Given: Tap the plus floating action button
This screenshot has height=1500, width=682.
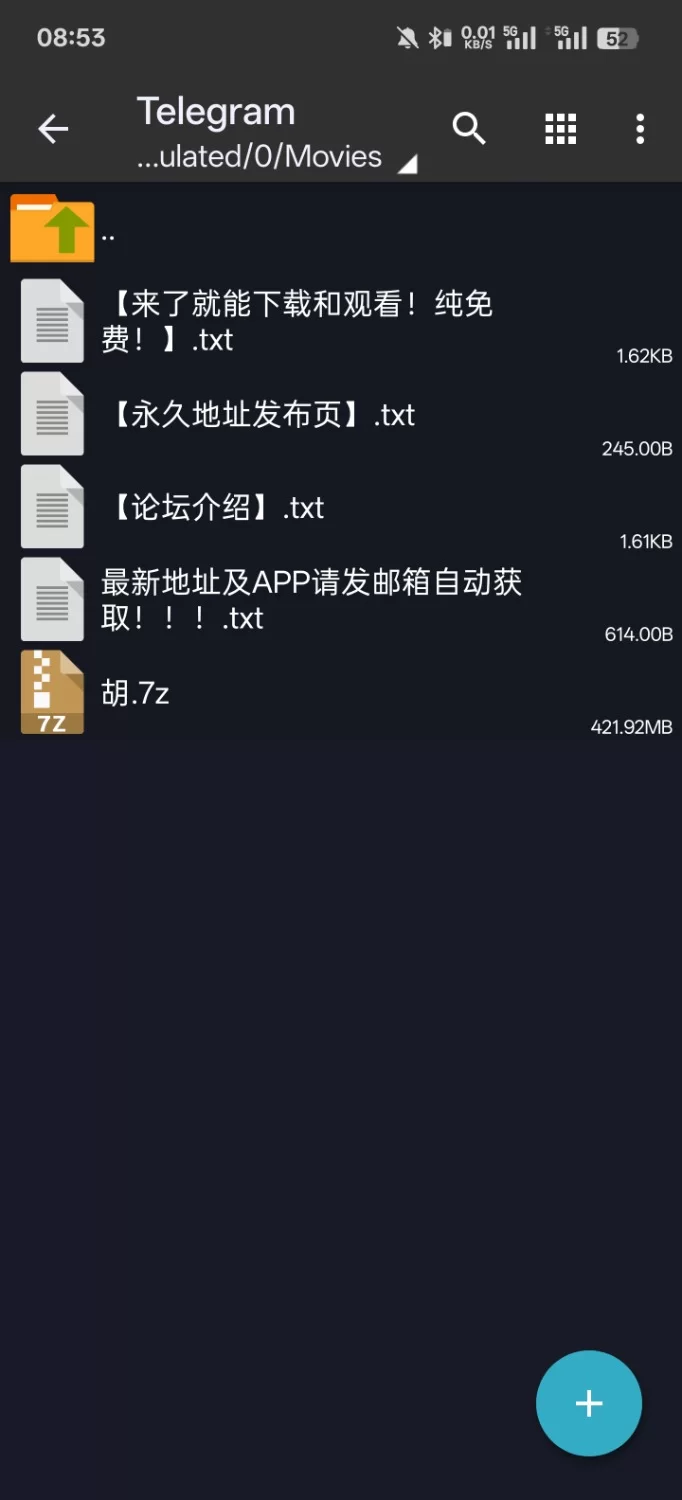Looking at the screenshot, I should point(589,1403).
